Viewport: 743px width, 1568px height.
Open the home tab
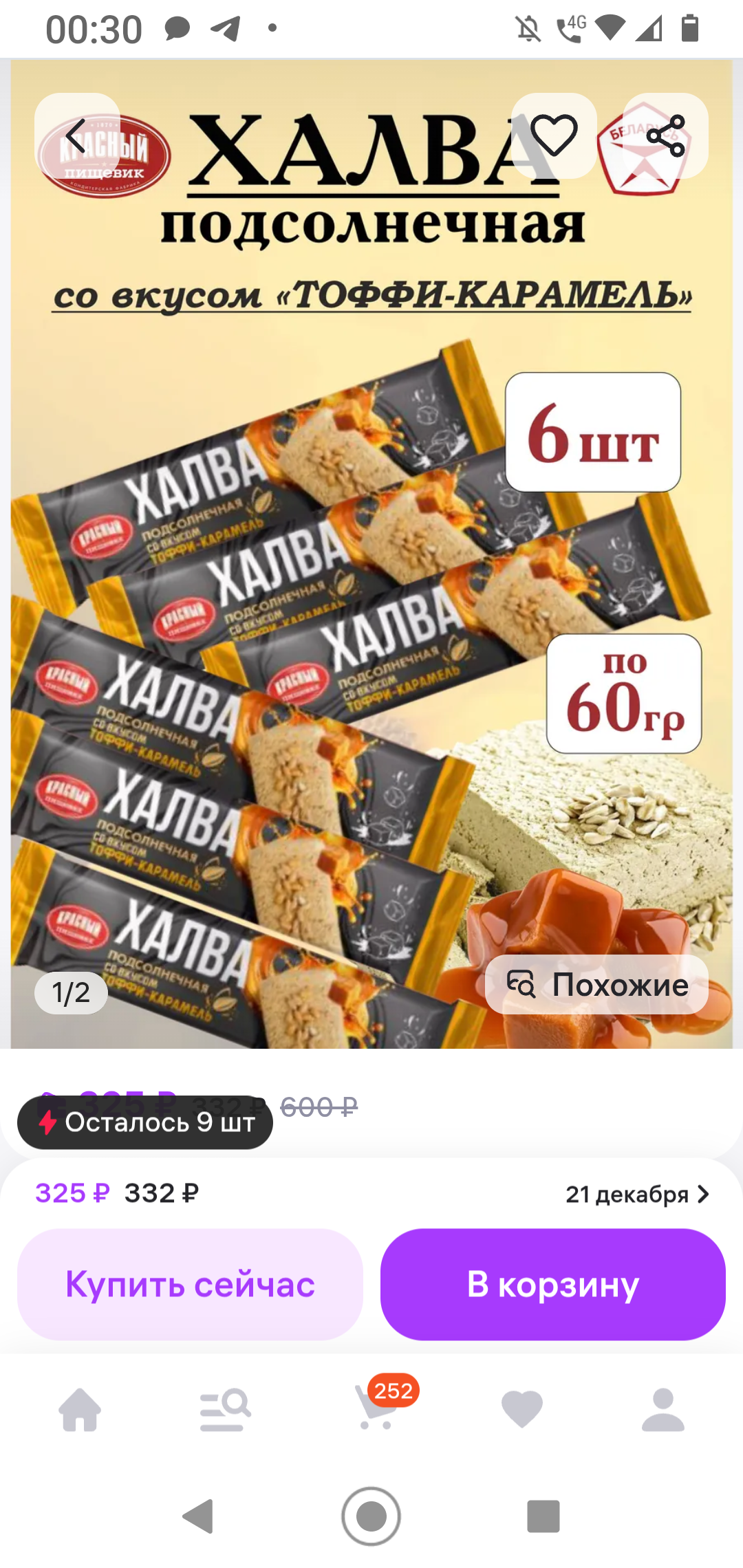[x=80, y=1409]
